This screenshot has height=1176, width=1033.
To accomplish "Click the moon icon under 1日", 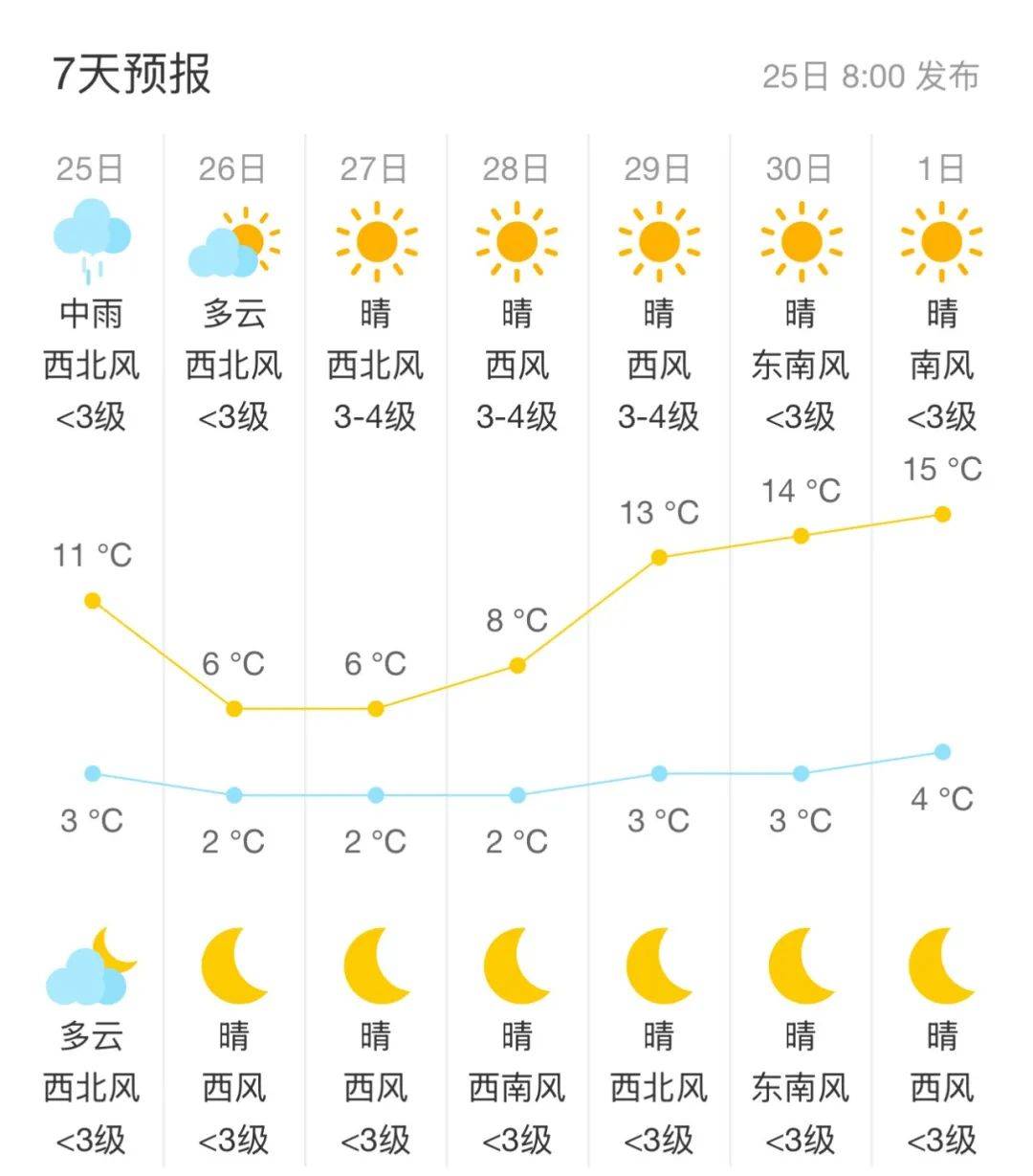I will 942,968.
